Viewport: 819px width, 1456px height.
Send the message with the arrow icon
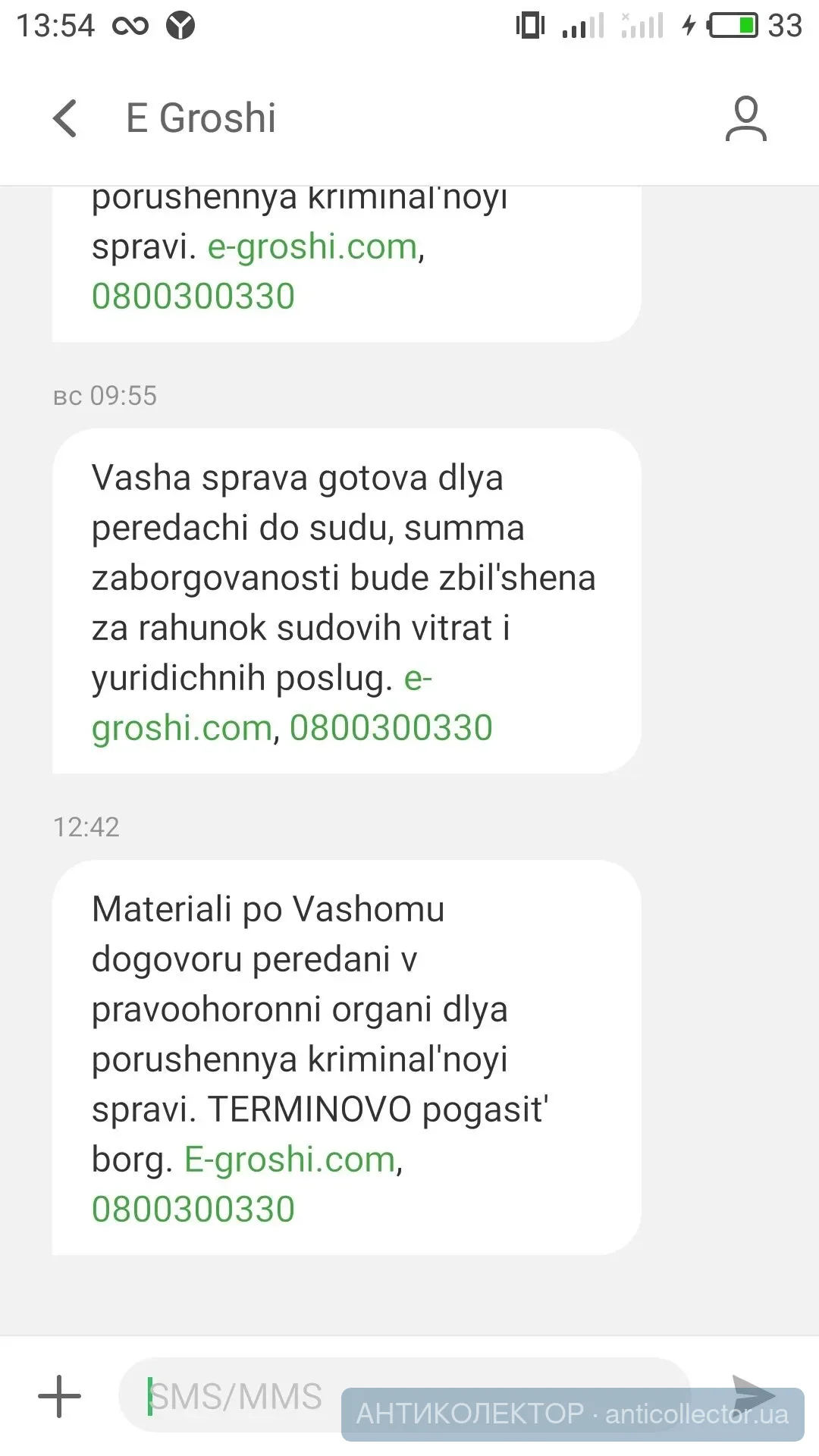tap(753, 1395)
